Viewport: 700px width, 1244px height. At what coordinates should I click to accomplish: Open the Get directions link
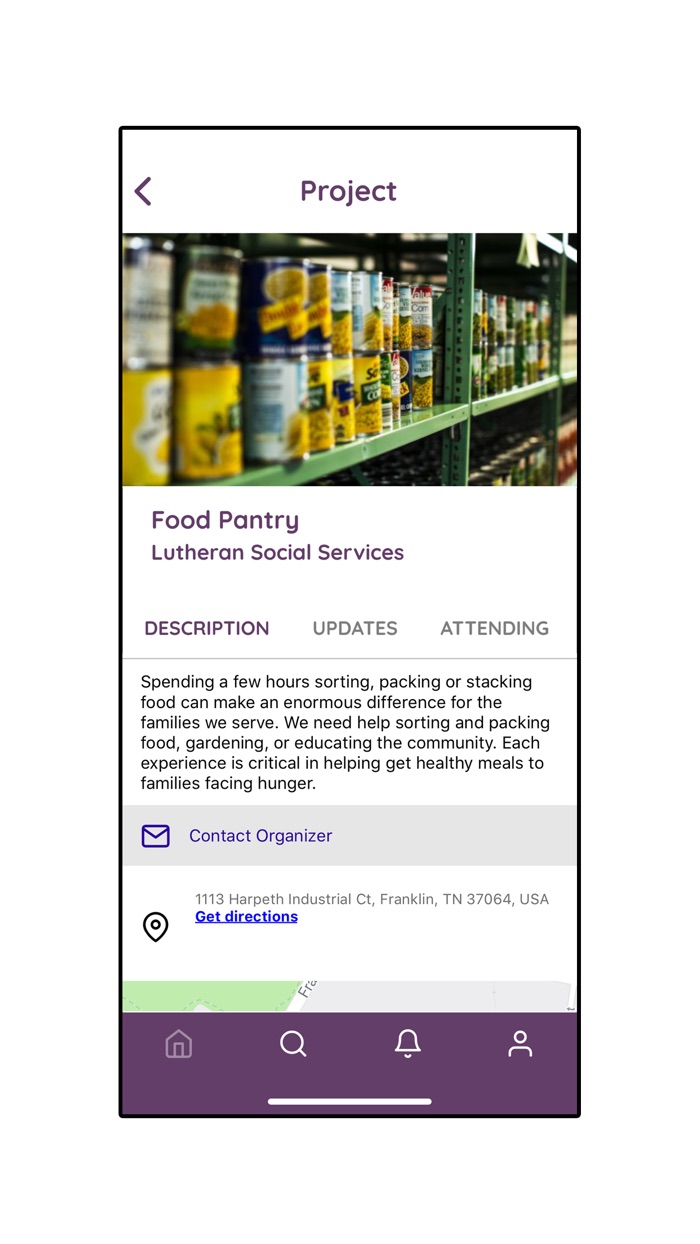click(x=246, y=917)
